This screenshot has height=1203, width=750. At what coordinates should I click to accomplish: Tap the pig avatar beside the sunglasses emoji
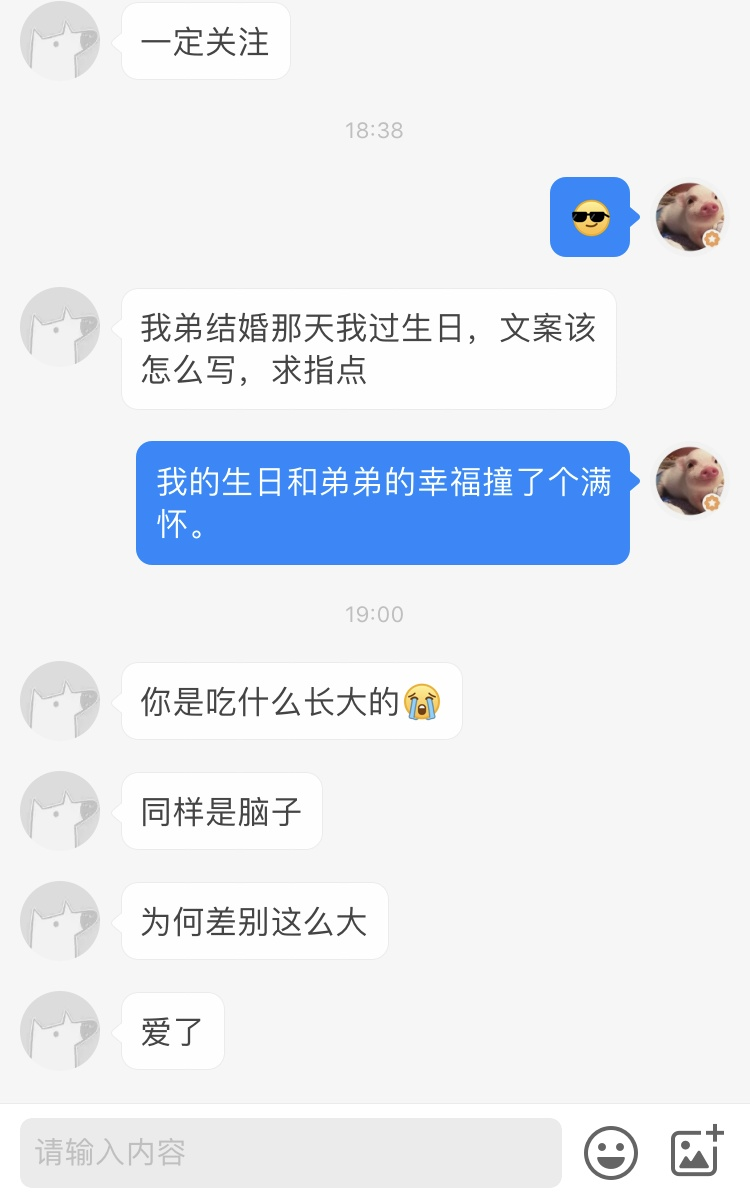[x=690, y=217]
